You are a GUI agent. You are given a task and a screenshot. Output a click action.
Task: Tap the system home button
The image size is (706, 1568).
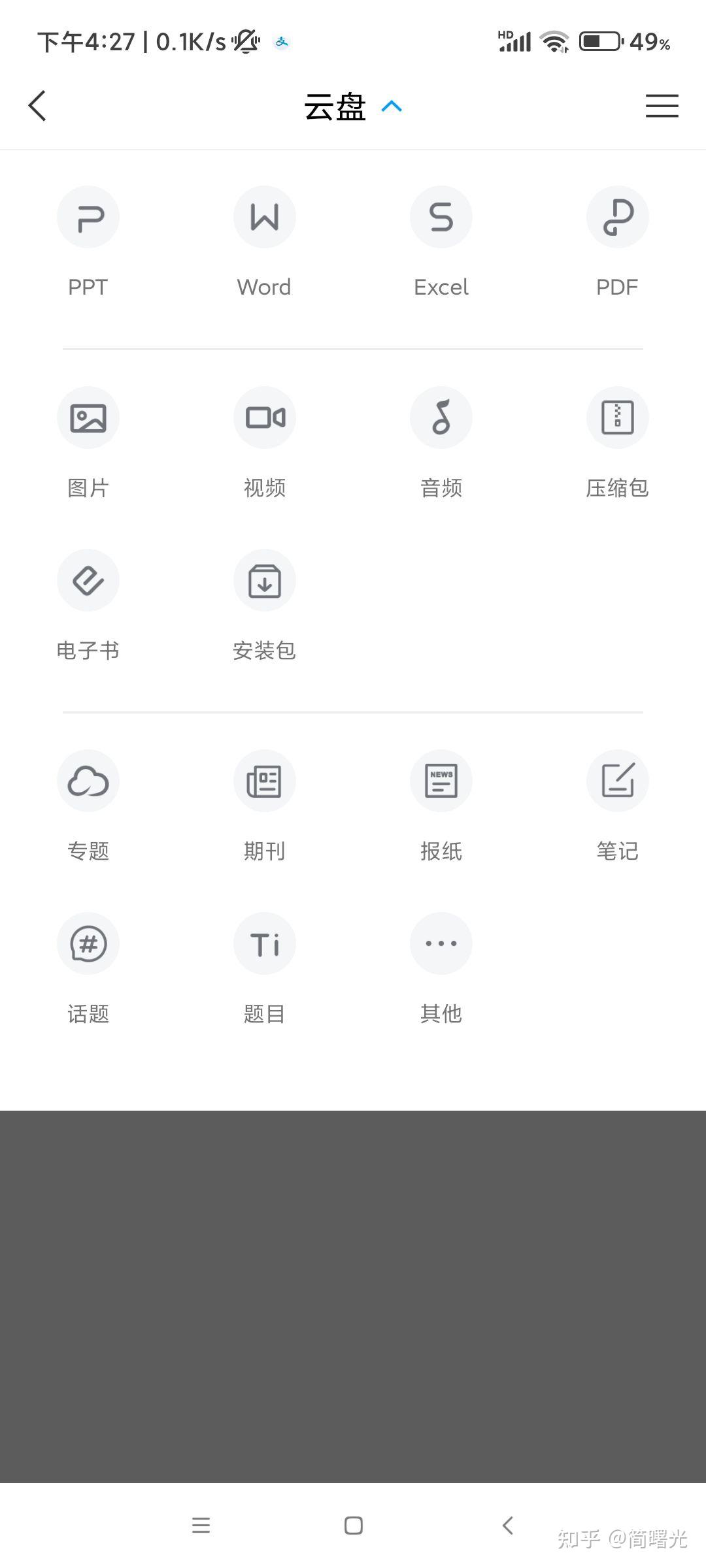(354, 1526)
